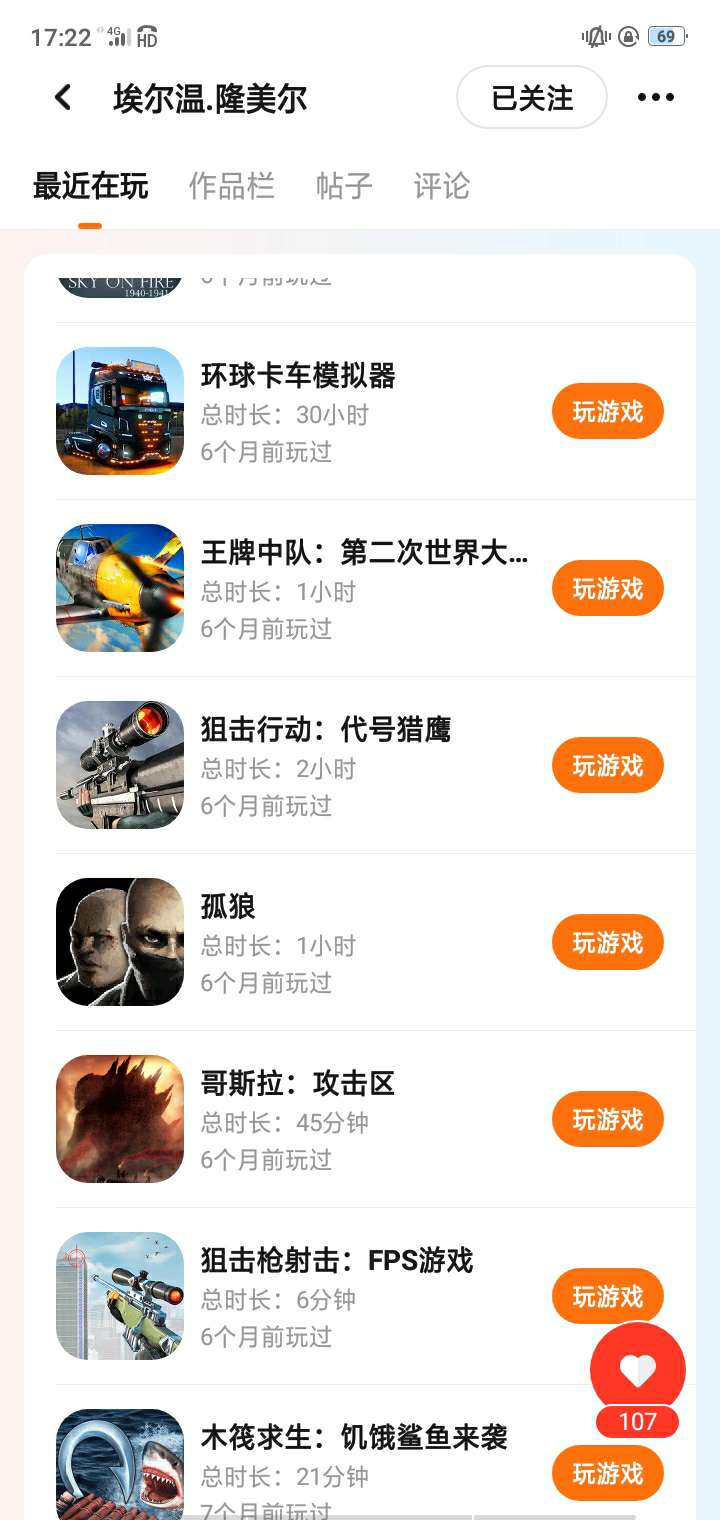This screenshot has height=1520, width=720.
Task: Launch 孤狼 with its 玩游戏 button
Action: point(607,942)
